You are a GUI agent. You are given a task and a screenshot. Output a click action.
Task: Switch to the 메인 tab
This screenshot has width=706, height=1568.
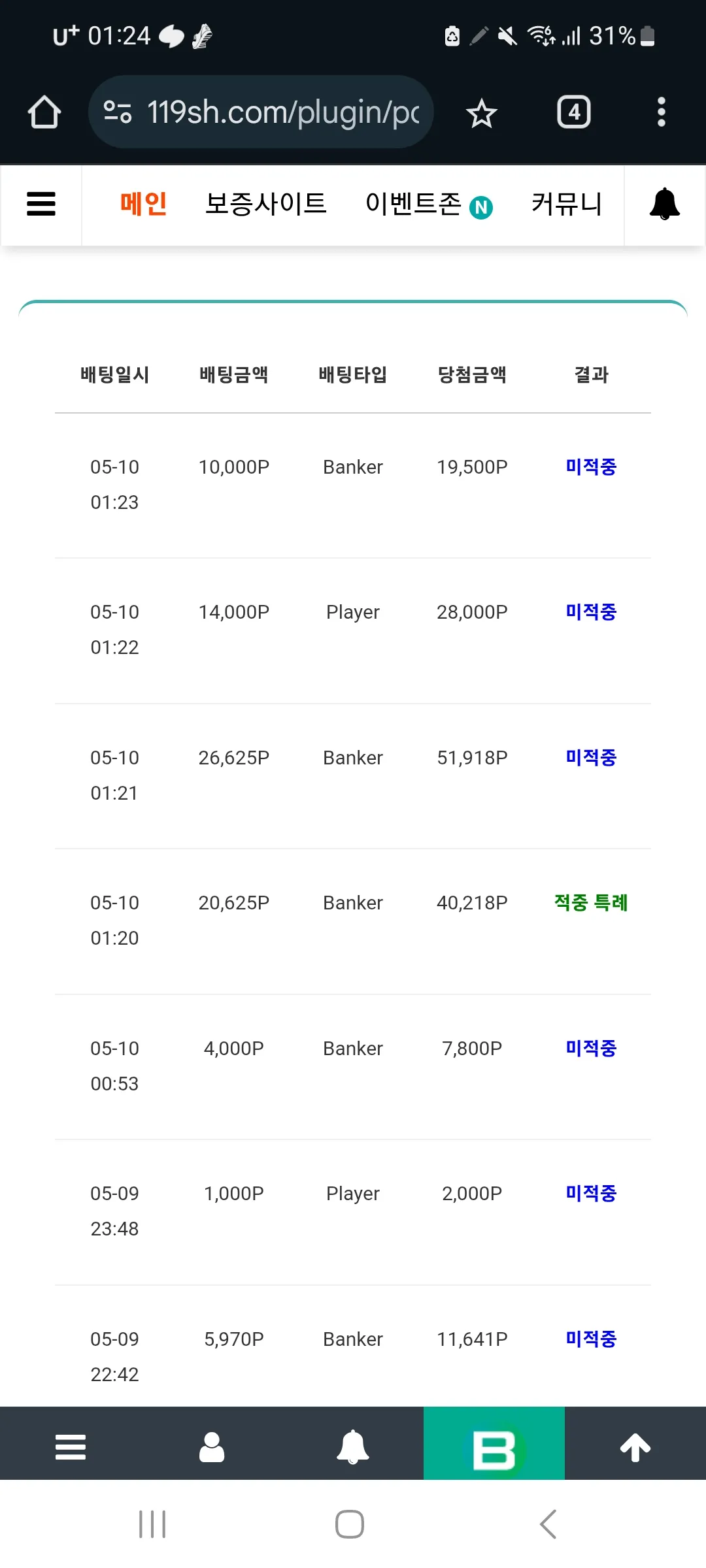[144, 204]
